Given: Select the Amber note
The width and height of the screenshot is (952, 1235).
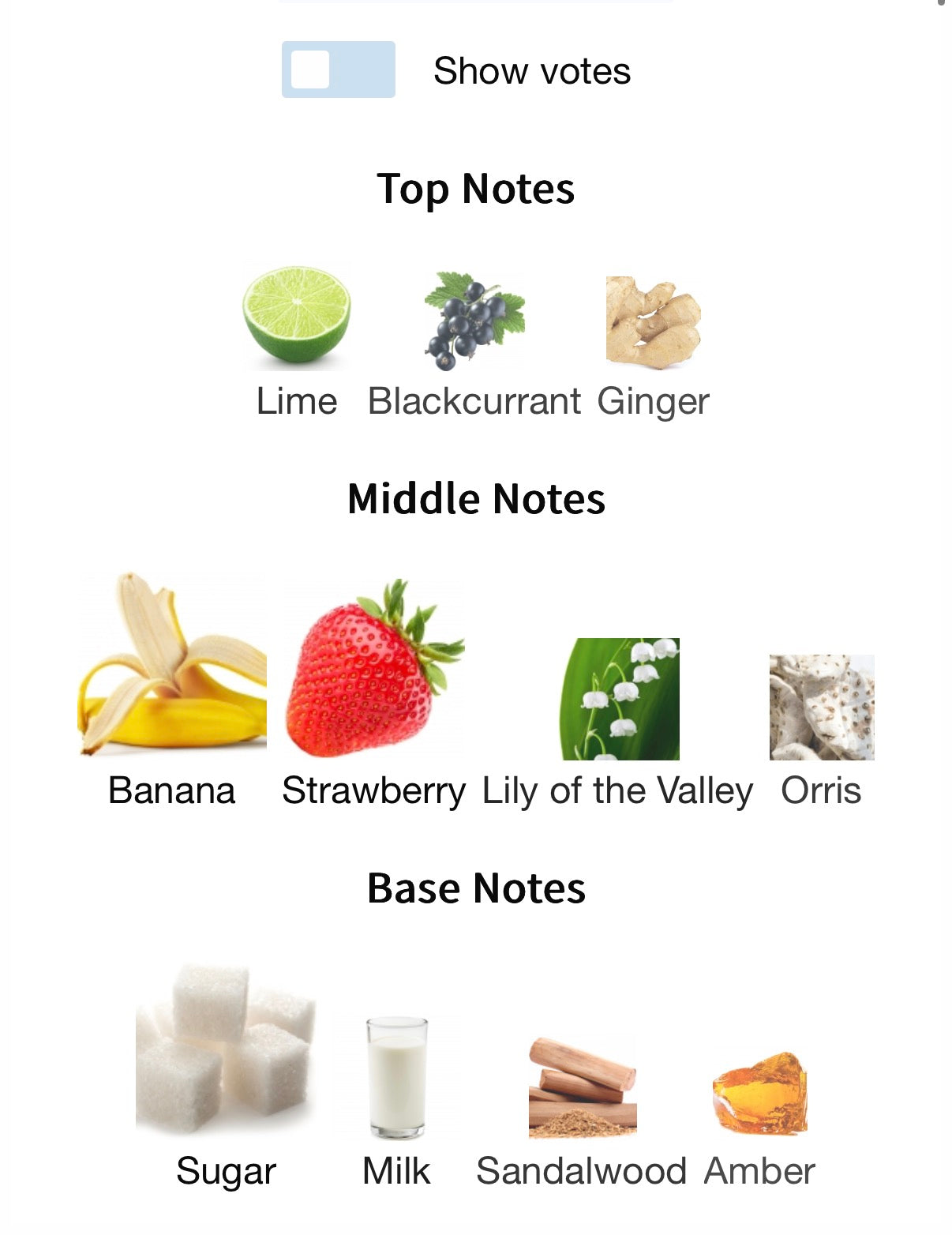Looking at the screenshot, I should tap(759, 1094).
